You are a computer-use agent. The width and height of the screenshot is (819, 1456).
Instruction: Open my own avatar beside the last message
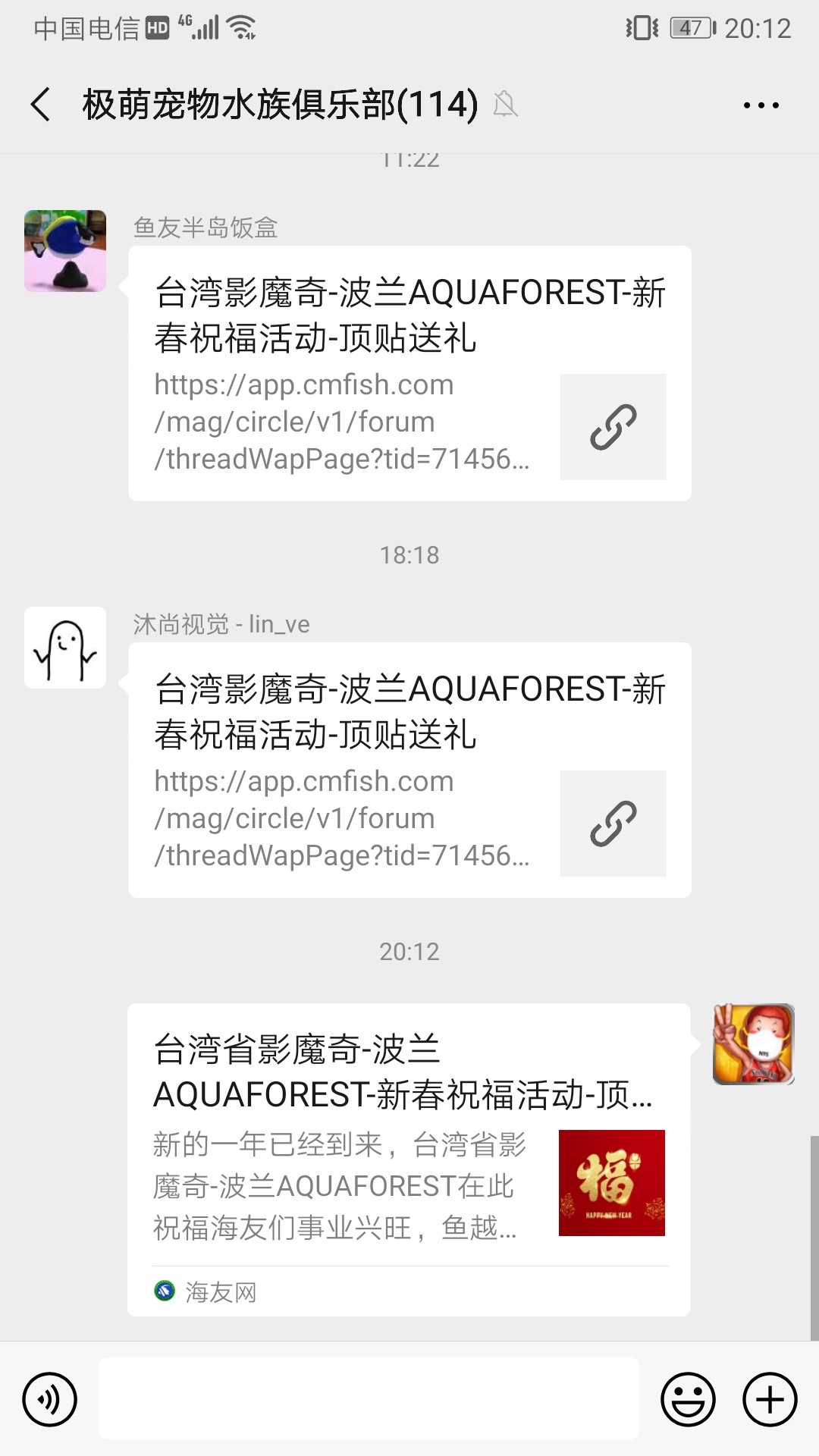click(x=753, y=1044)
